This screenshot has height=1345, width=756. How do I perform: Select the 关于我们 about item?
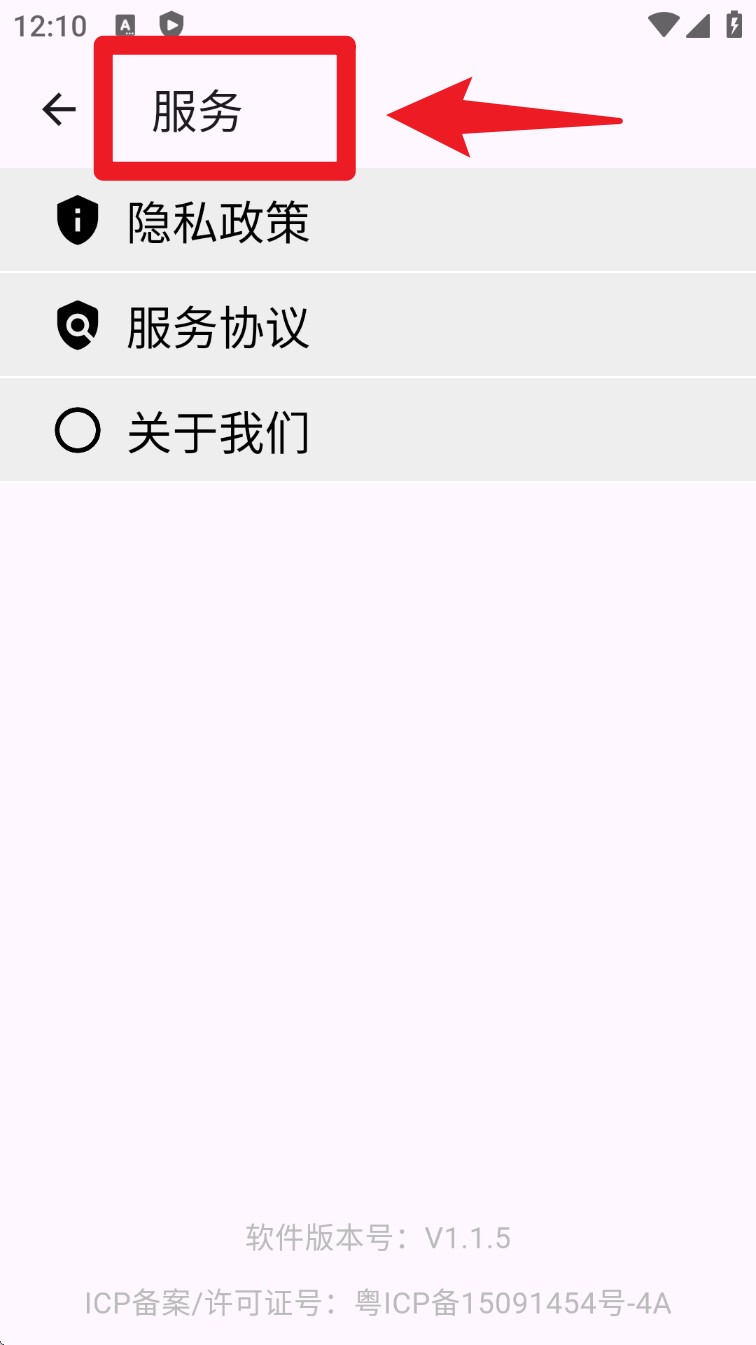click(217, 430)
